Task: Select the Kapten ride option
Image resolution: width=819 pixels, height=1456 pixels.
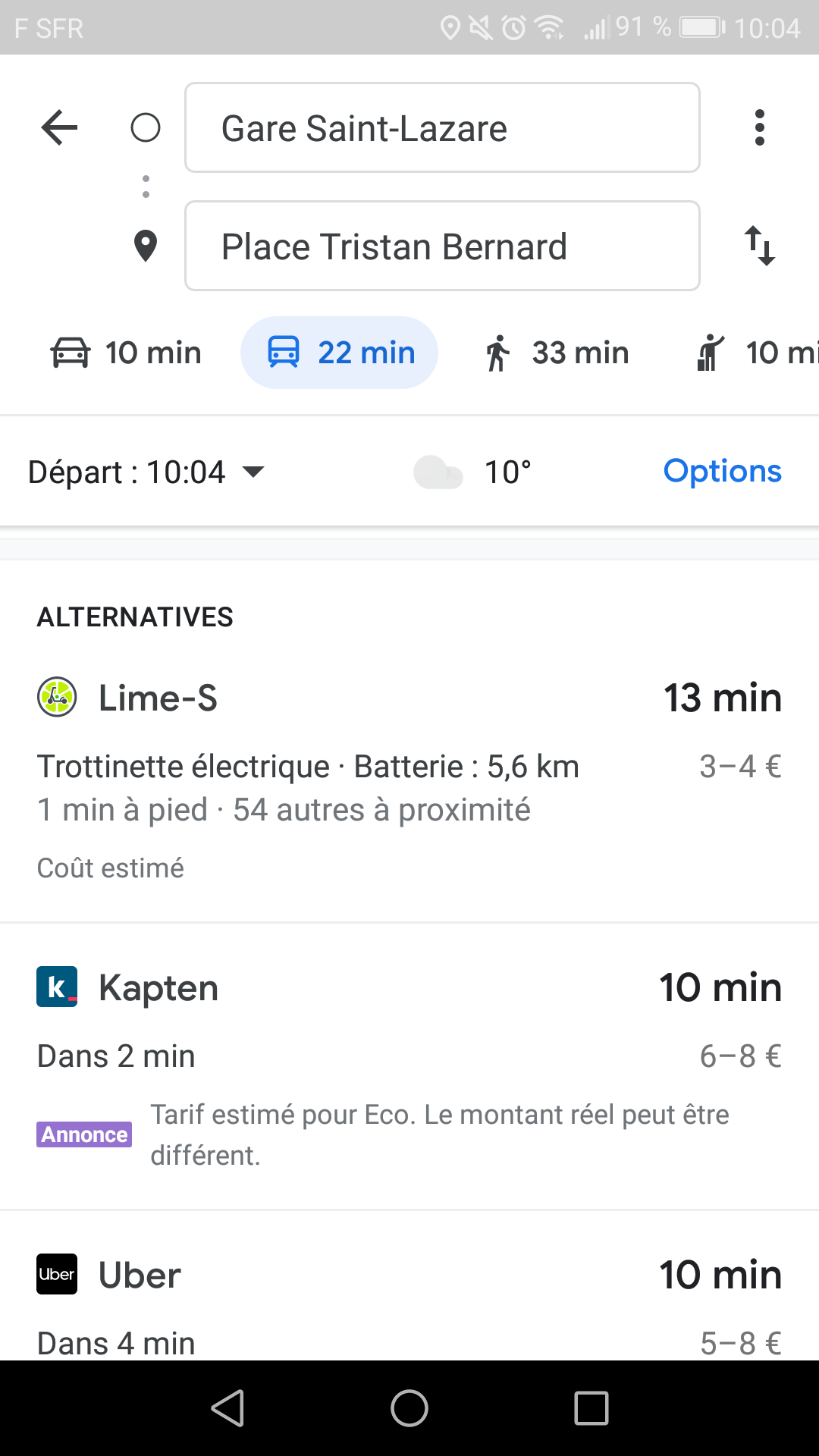Action: (x=409, y=1067)
